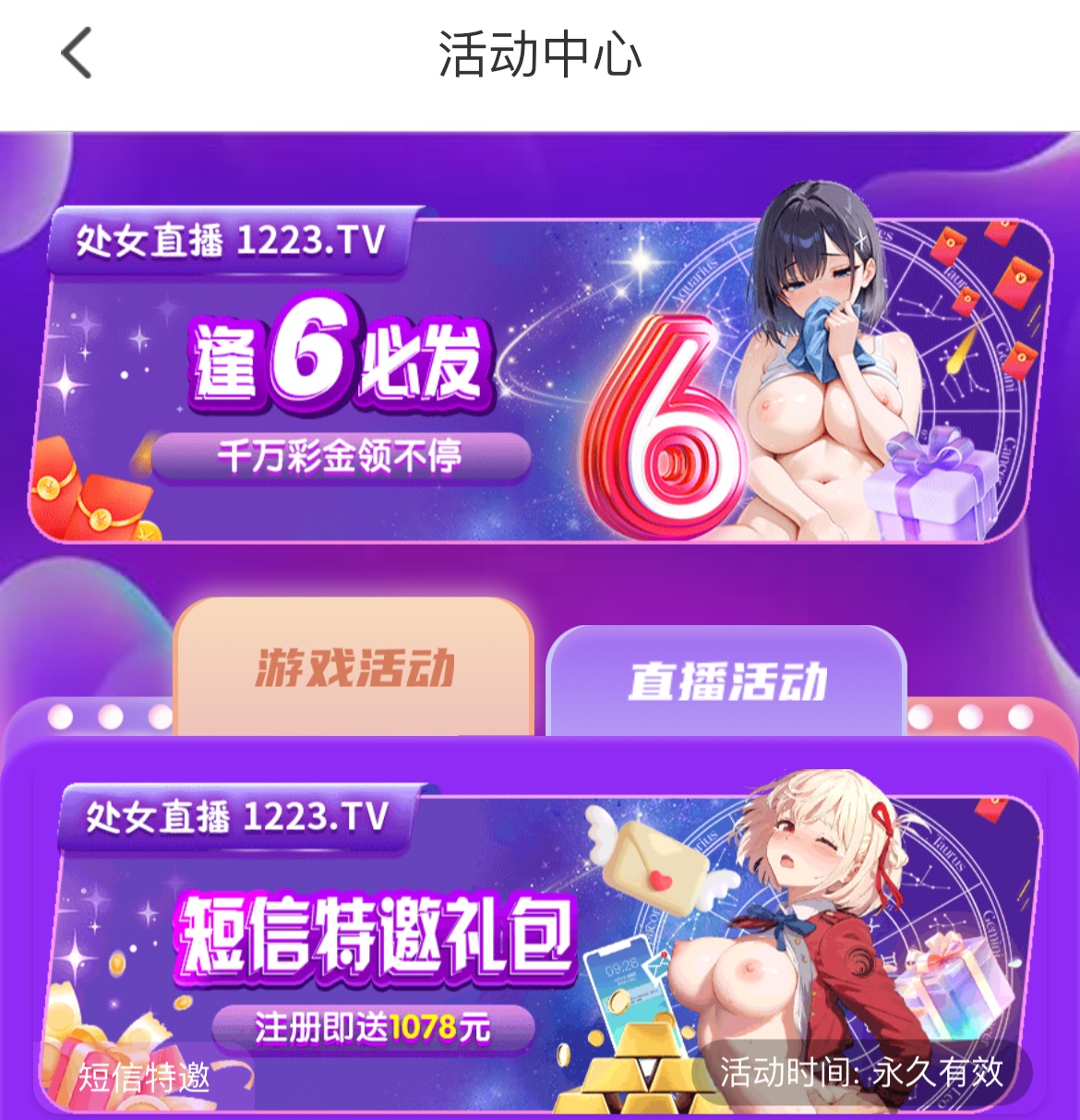The image size is (1080, 1120).
Task: Switch to the 直播活动 tab
Action: point(726,681)
